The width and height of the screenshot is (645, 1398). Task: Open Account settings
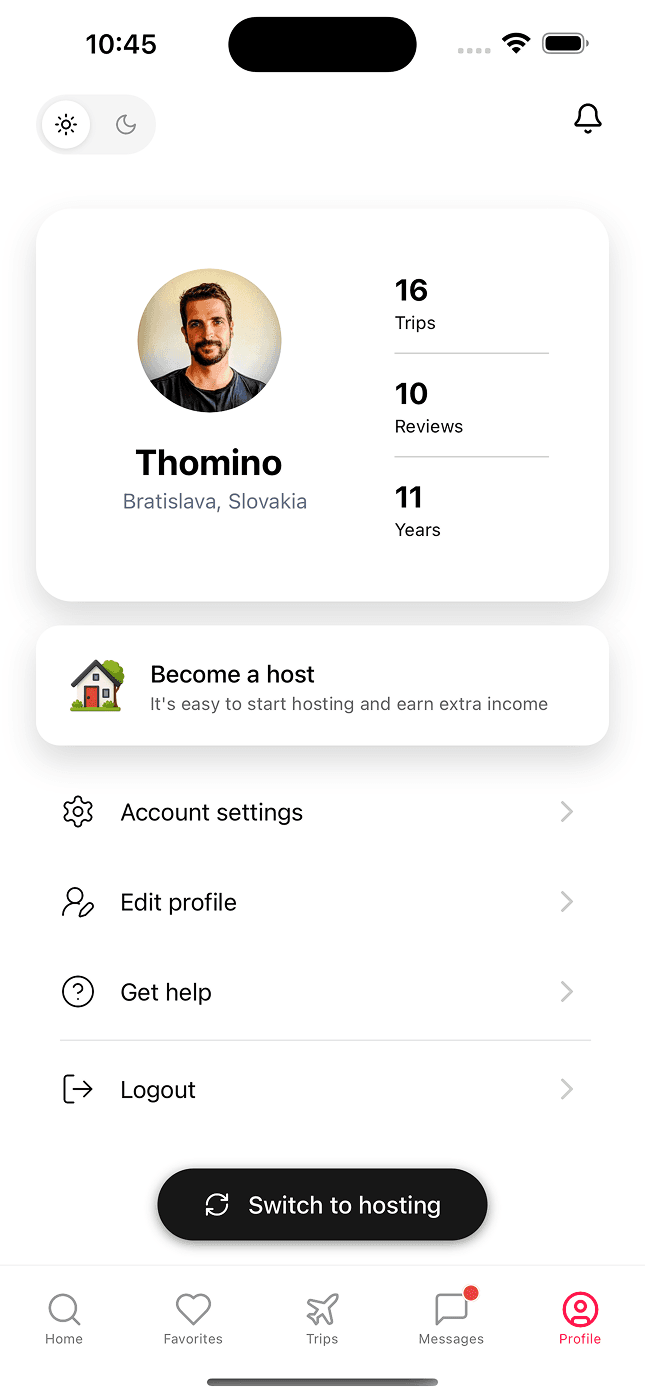click(x=322, y=812)
